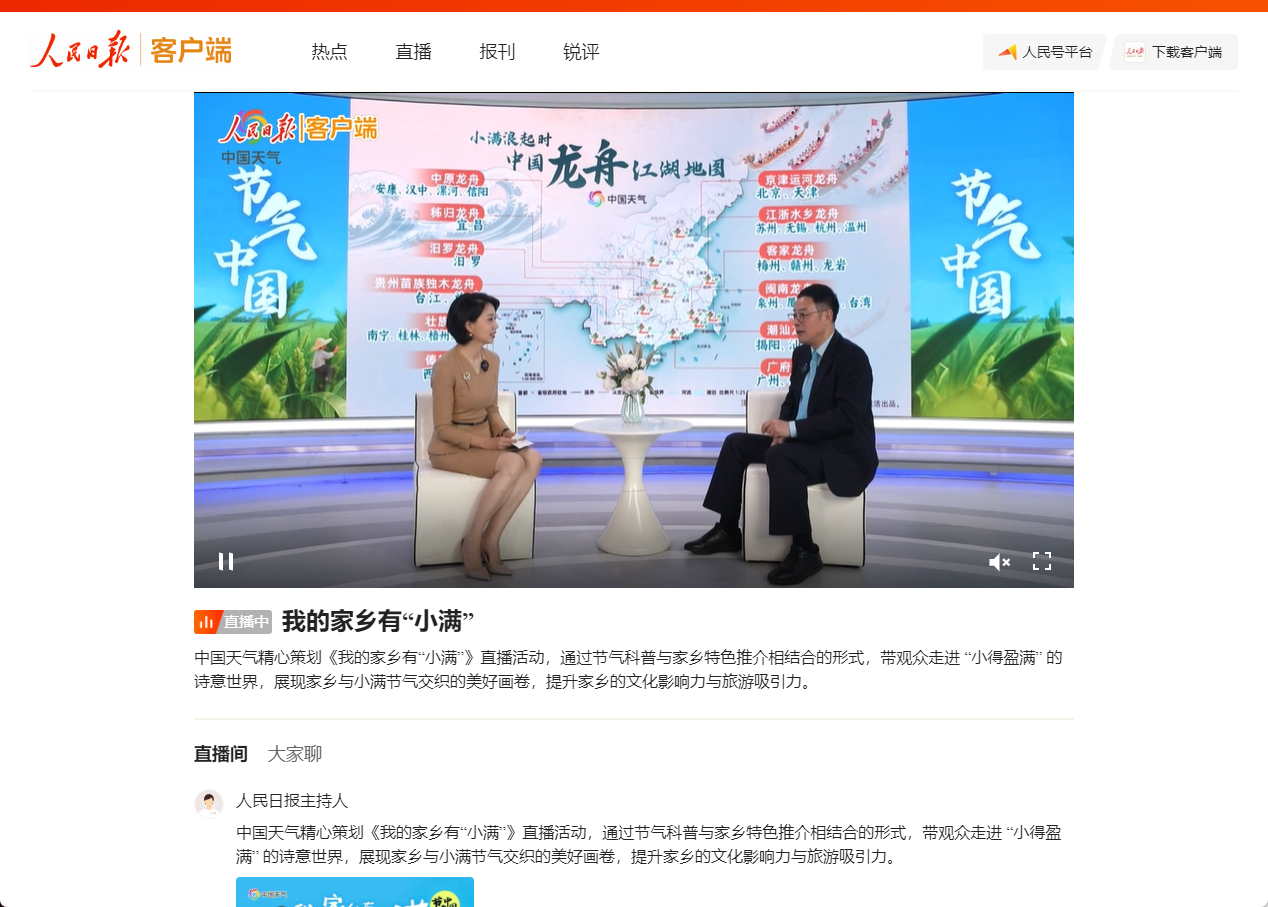The width and height of the screenshot is (1268, 907).
Task: Tap the 下载客户端 button
Action: point(1174,52)
